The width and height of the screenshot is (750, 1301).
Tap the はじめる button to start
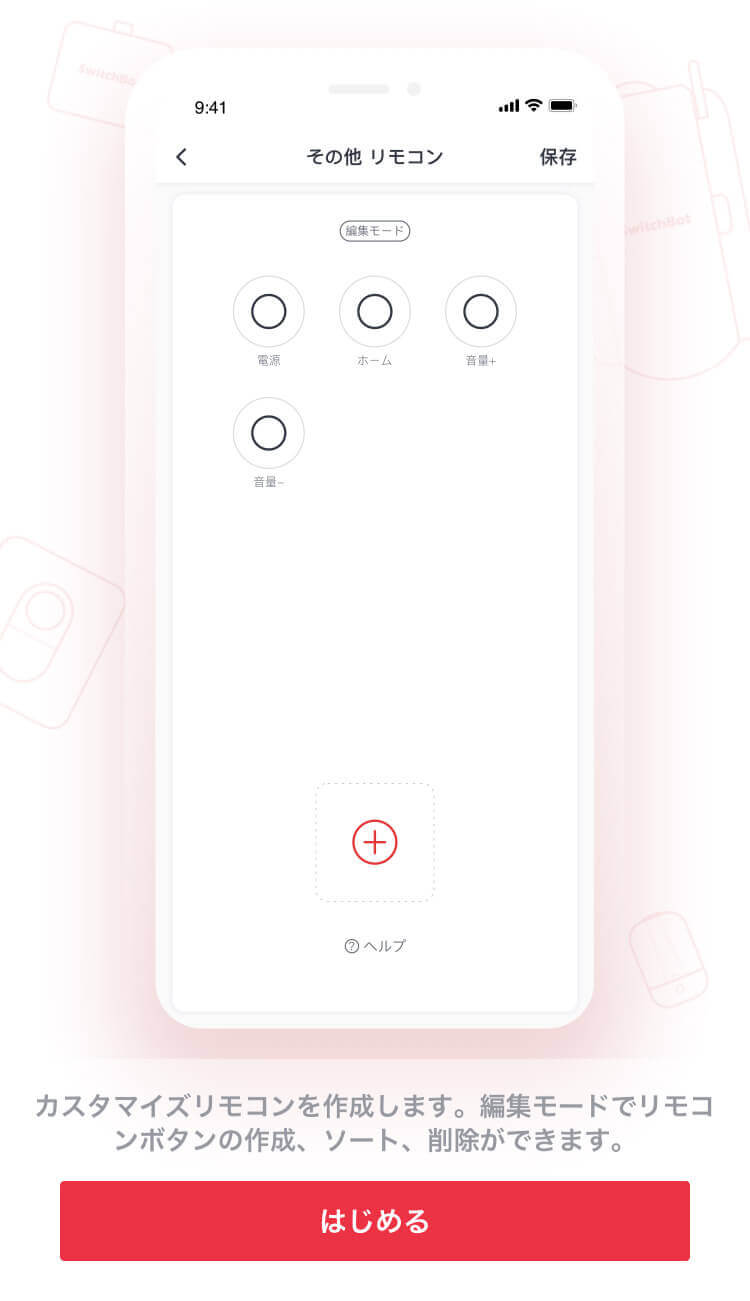pyautogui.click(x=375, y=1220)
